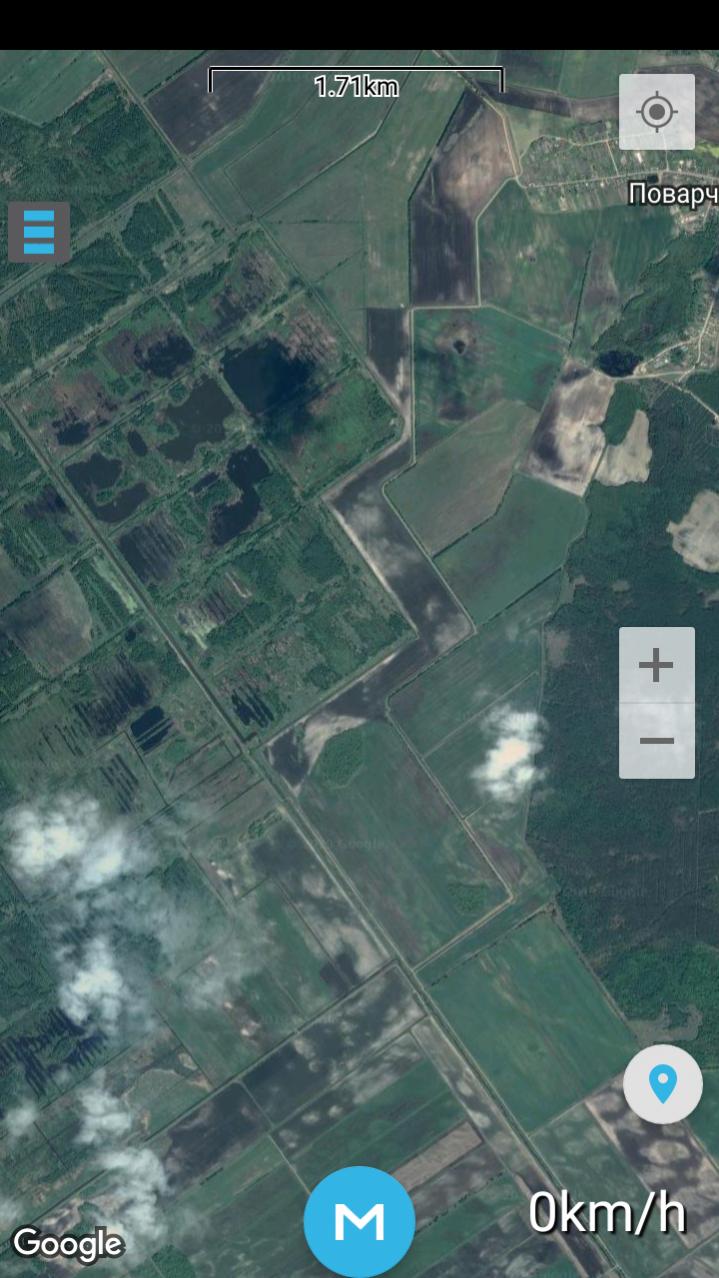Center map on my location
Screen dimensions: 719x1278
click(656, 111)
